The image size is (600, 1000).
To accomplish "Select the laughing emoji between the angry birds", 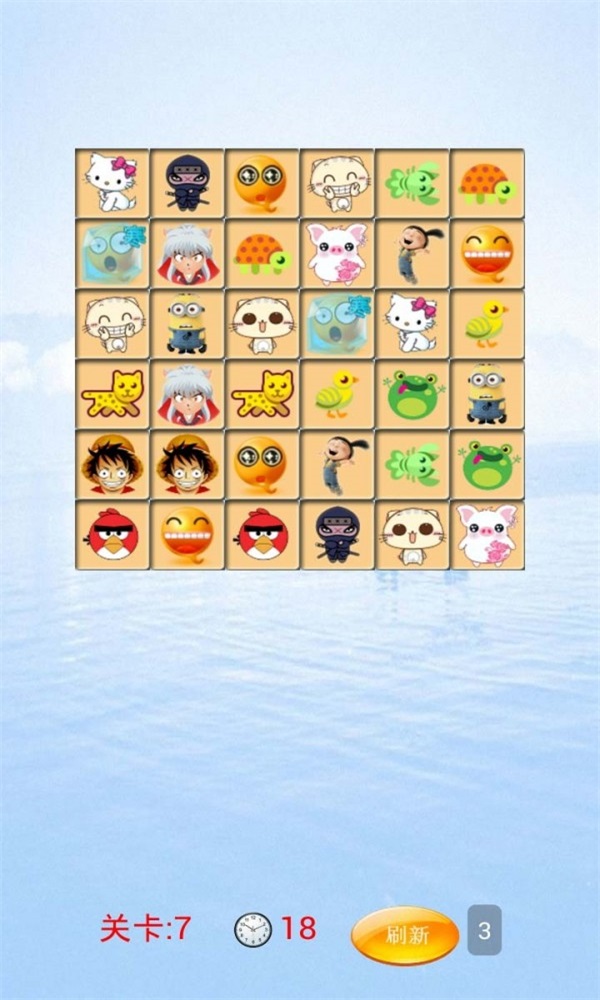I will point(187,534).
